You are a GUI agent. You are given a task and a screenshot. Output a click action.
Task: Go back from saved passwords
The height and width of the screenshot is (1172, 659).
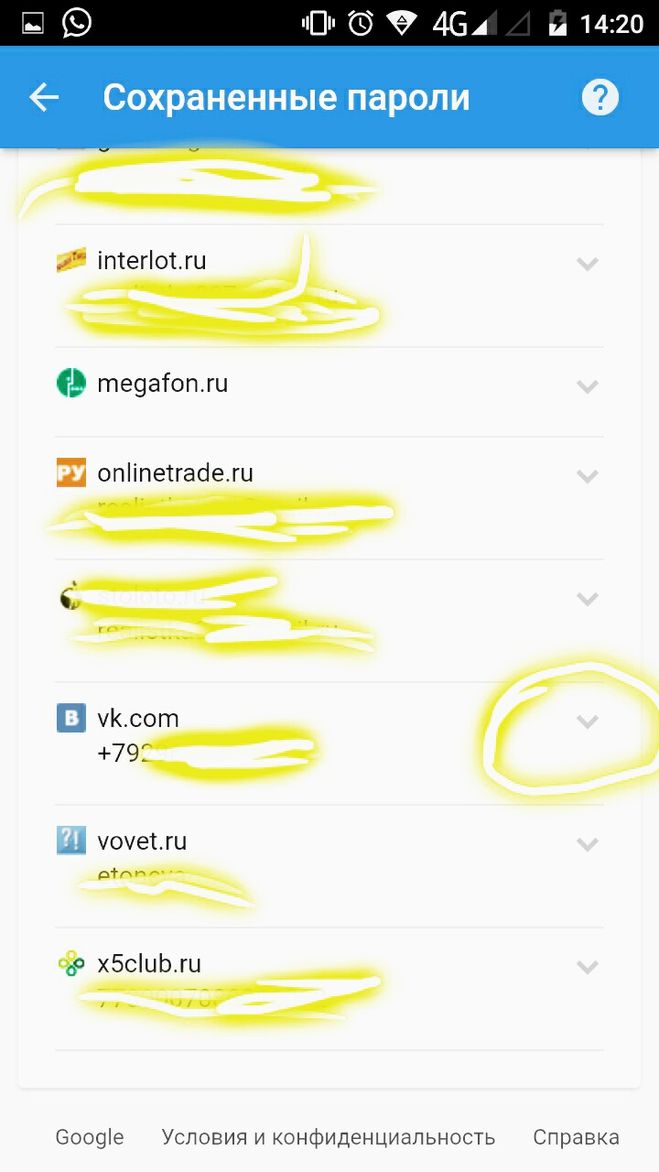tap(44, 97)
